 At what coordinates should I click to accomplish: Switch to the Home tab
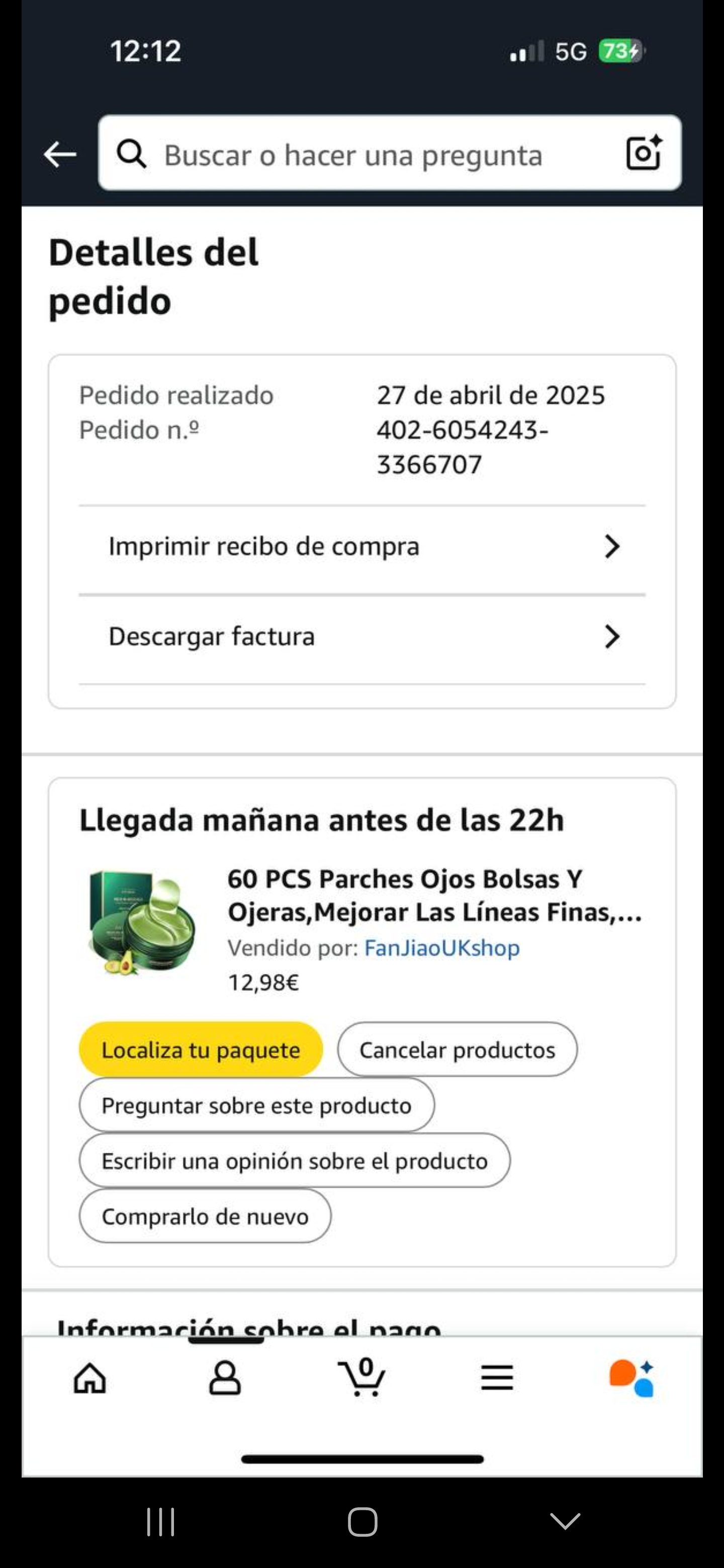coord(90,1378)
